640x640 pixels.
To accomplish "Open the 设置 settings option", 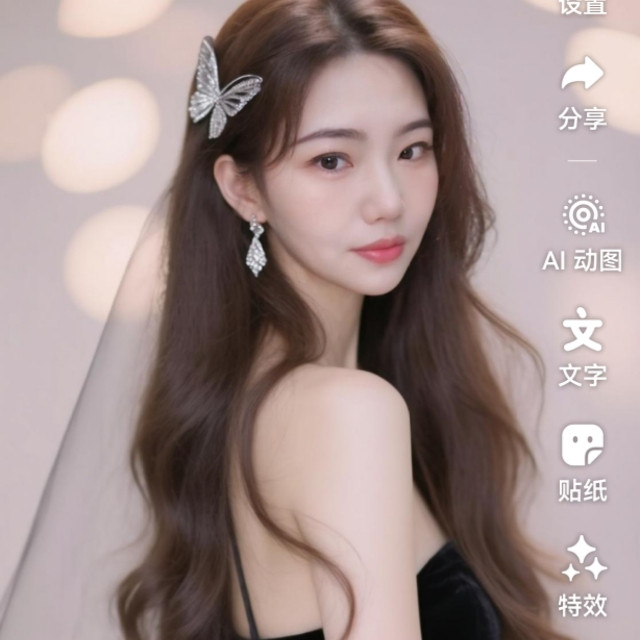I will pos(582,7).
